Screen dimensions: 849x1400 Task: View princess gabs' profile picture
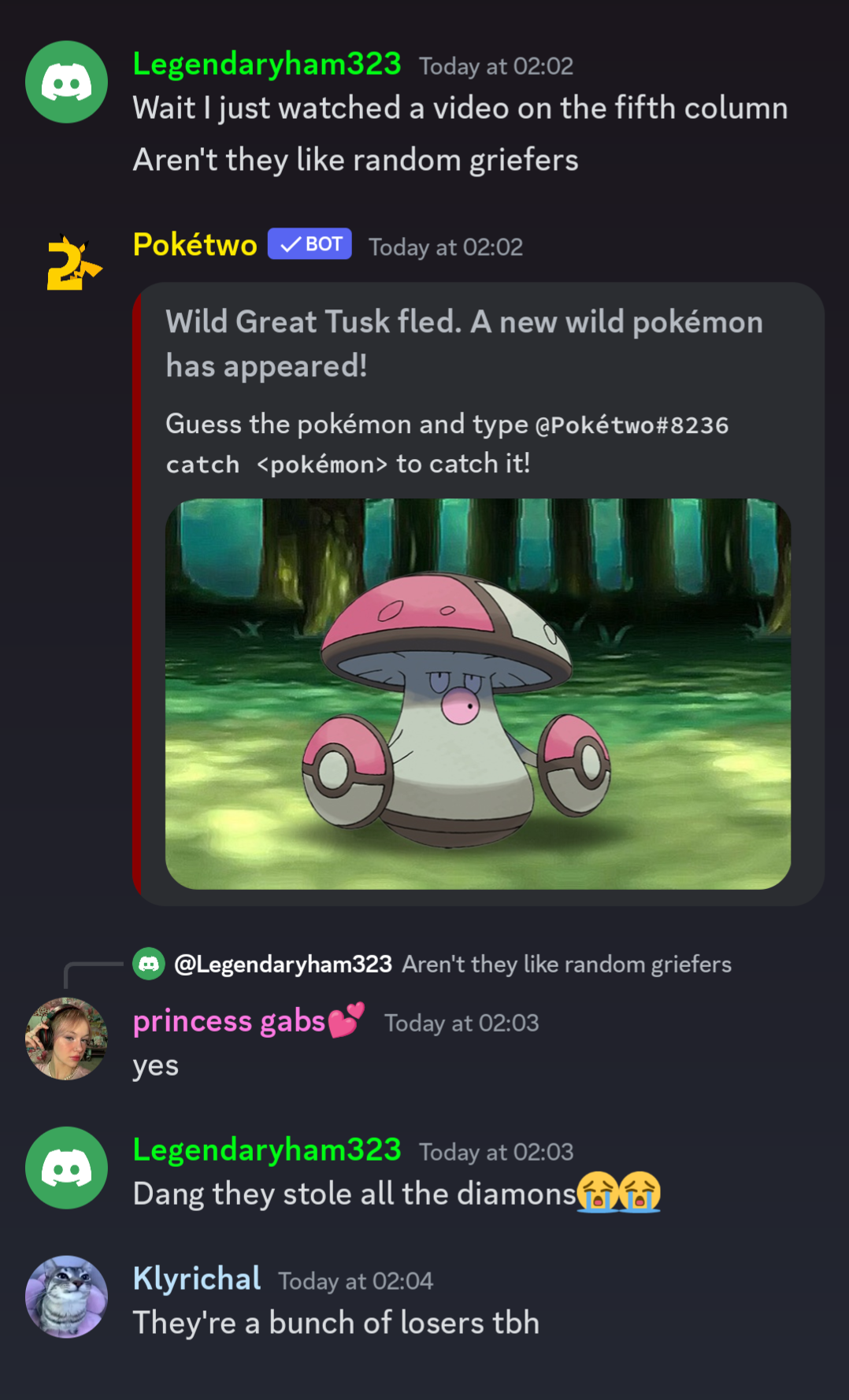[x=67, y=1039]
